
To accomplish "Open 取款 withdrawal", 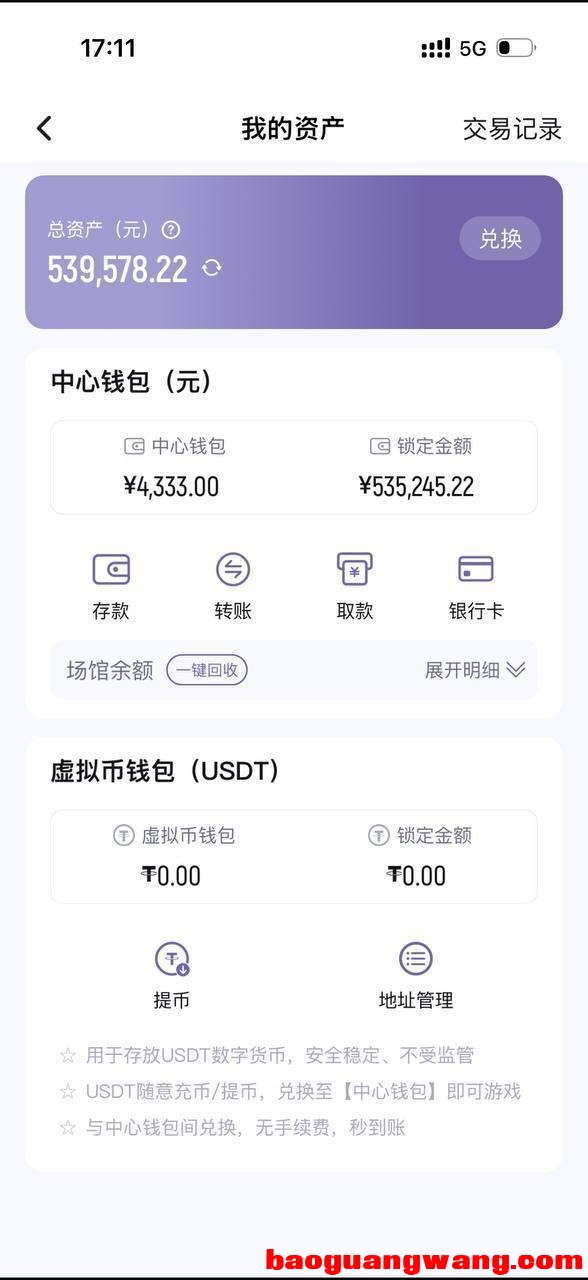I will pos(355,586).
